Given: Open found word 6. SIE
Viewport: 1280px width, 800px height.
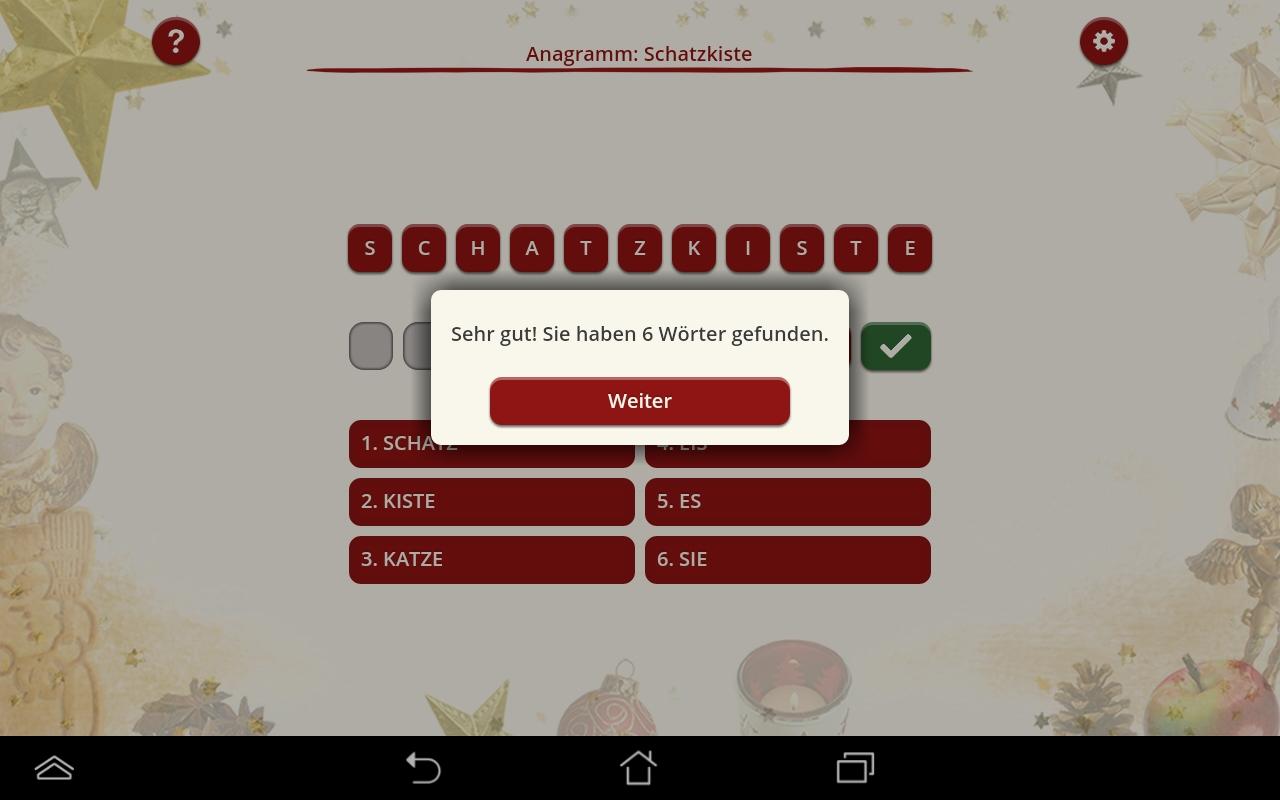Looking at the screenshot, I should tap(787, 559).
